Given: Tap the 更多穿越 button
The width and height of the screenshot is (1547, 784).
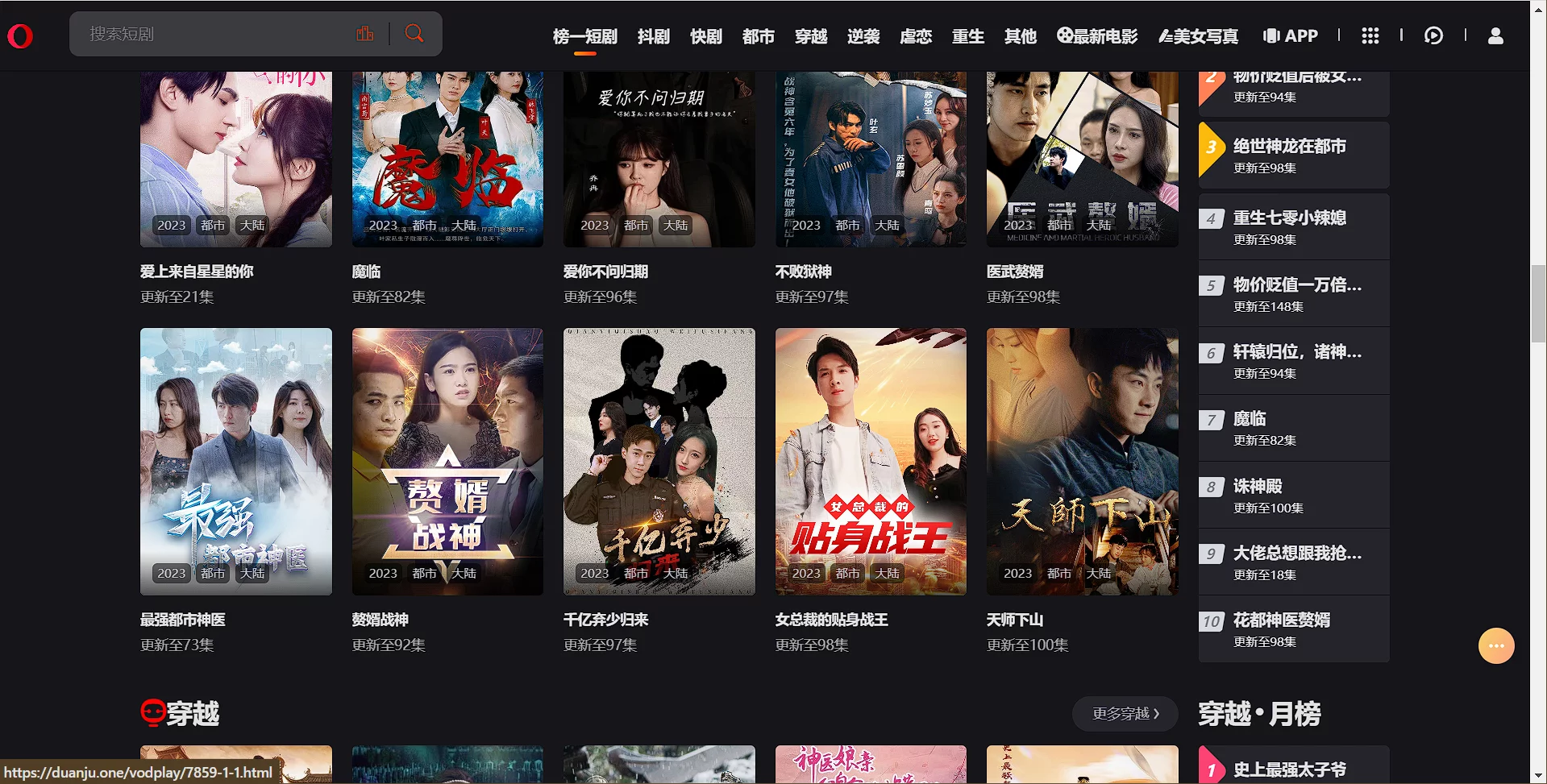Looking at the screenshot, I should pyautogui.click(x=1125, y=714).
